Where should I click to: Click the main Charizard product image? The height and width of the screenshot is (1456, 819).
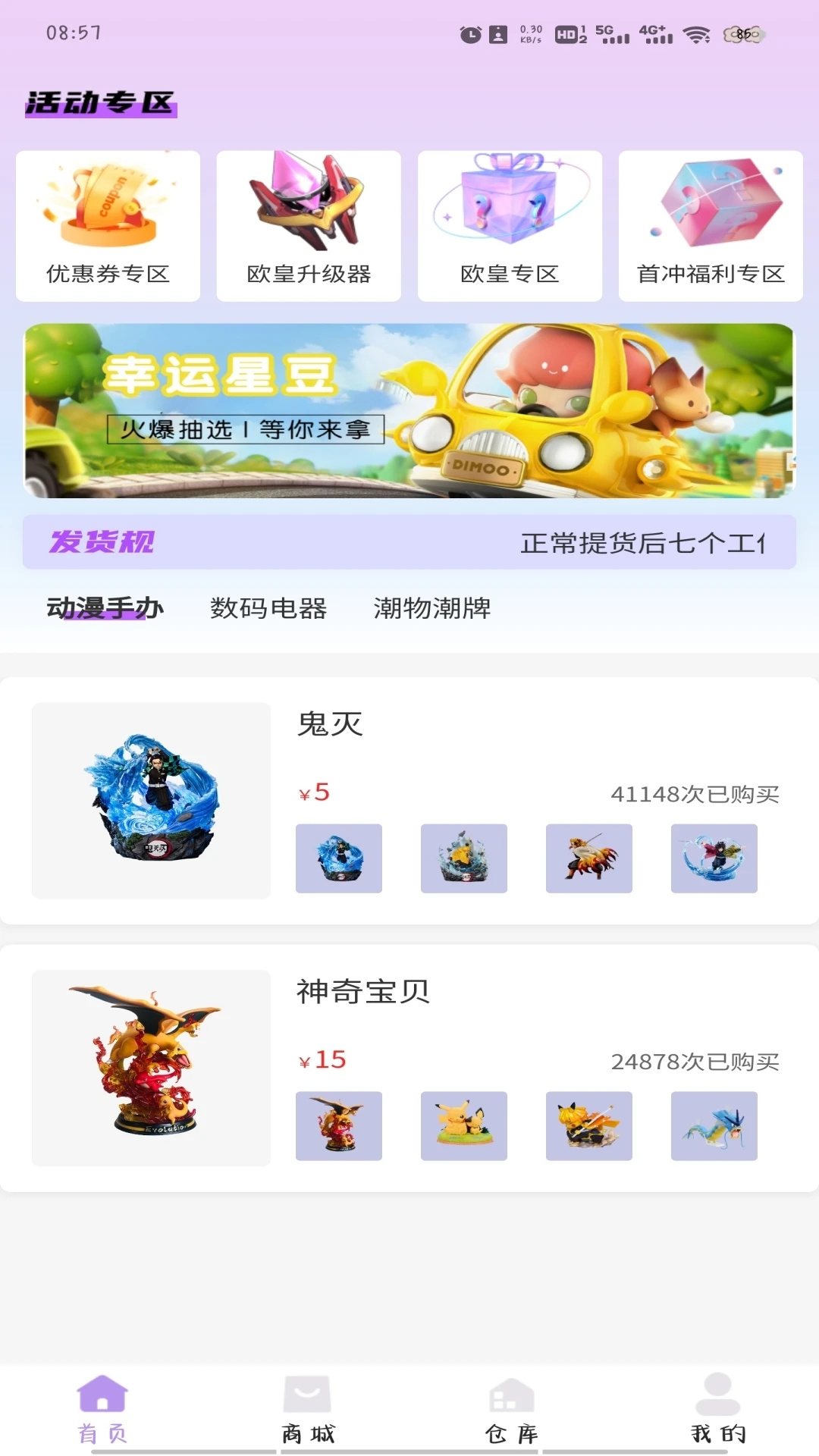(151, 1068)
